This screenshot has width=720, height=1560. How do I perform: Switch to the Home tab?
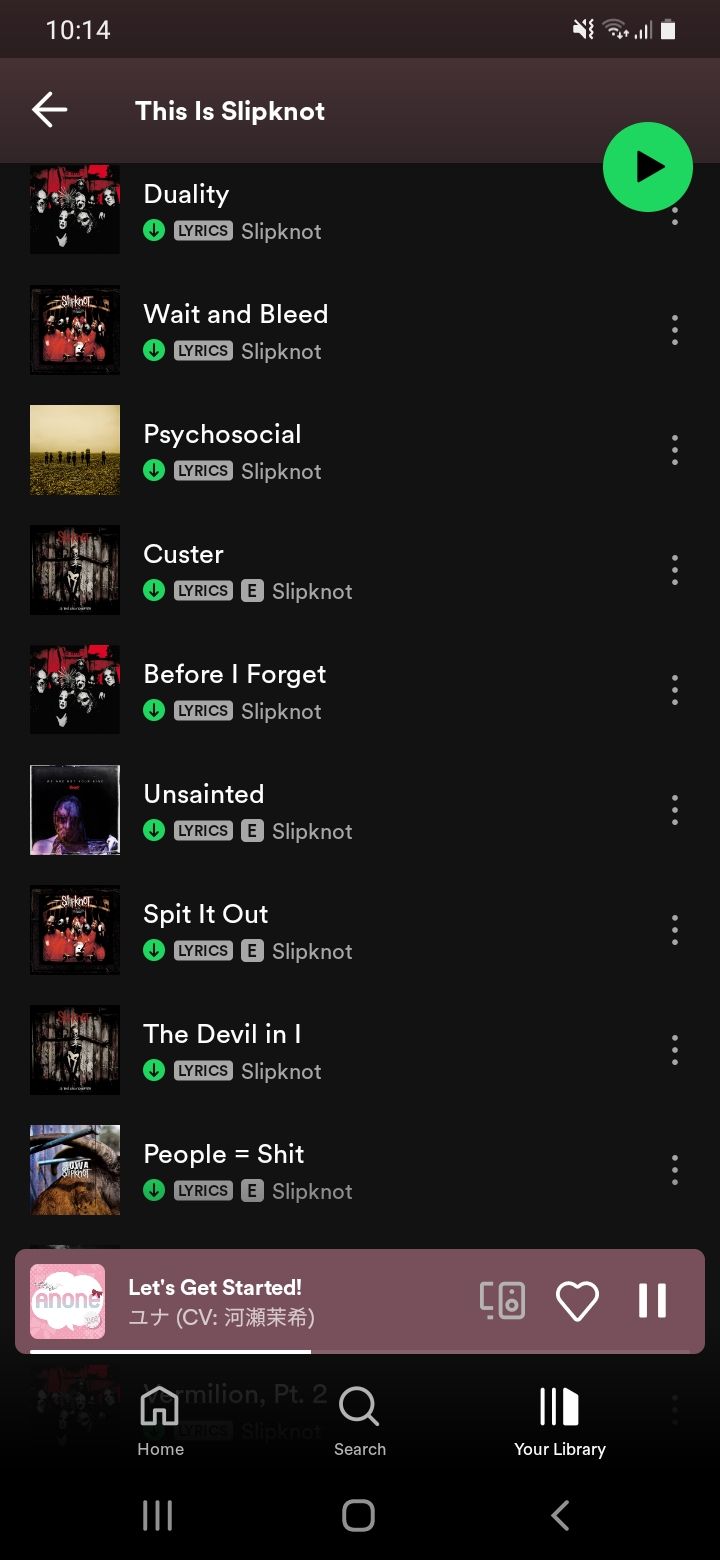click(160, 1422)
